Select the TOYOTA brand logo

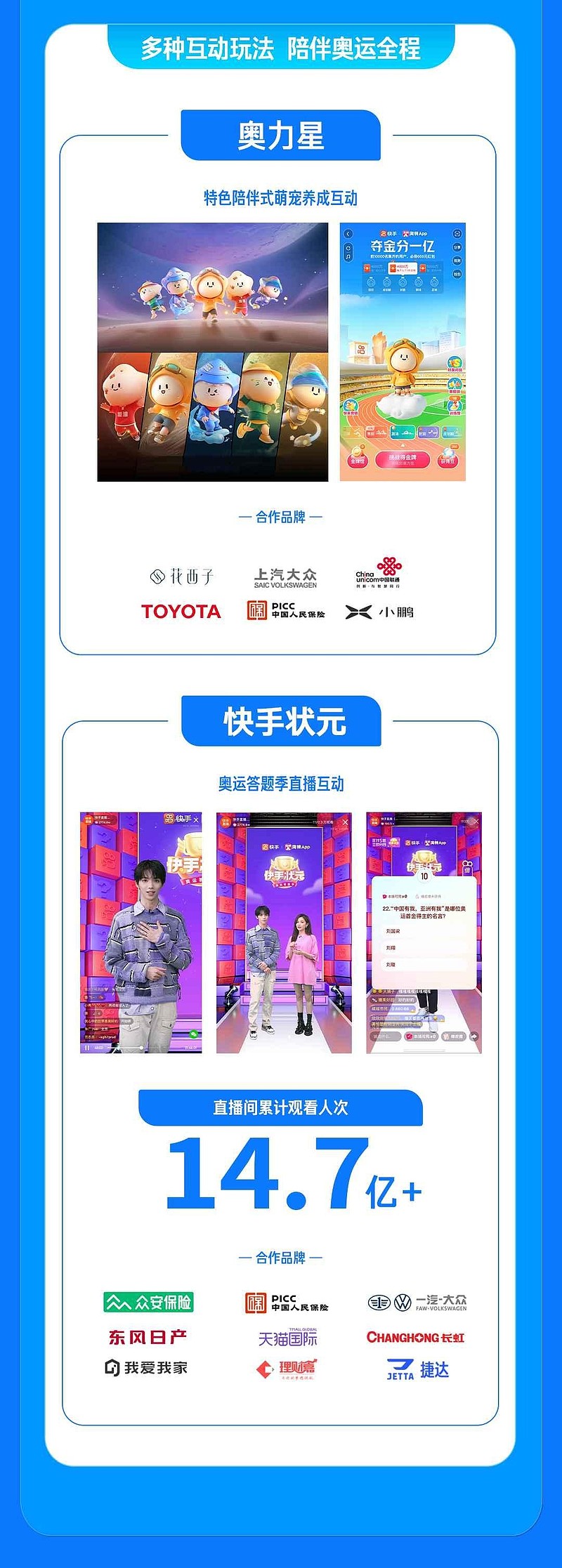[181, 611]
